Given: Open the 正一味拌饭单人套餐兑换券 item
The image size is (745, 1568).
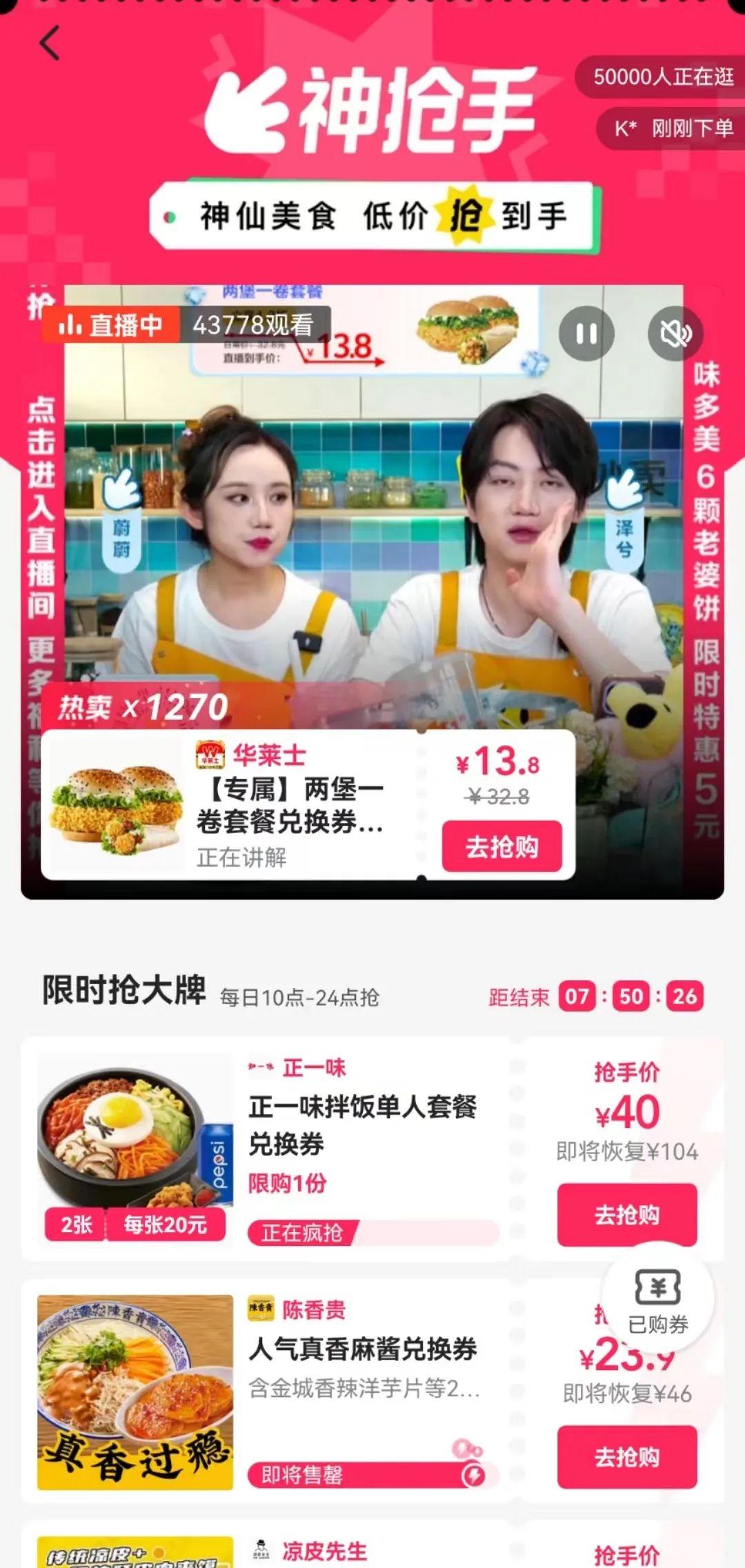Looking at the screenshot, I should [x=362, y=1126].
